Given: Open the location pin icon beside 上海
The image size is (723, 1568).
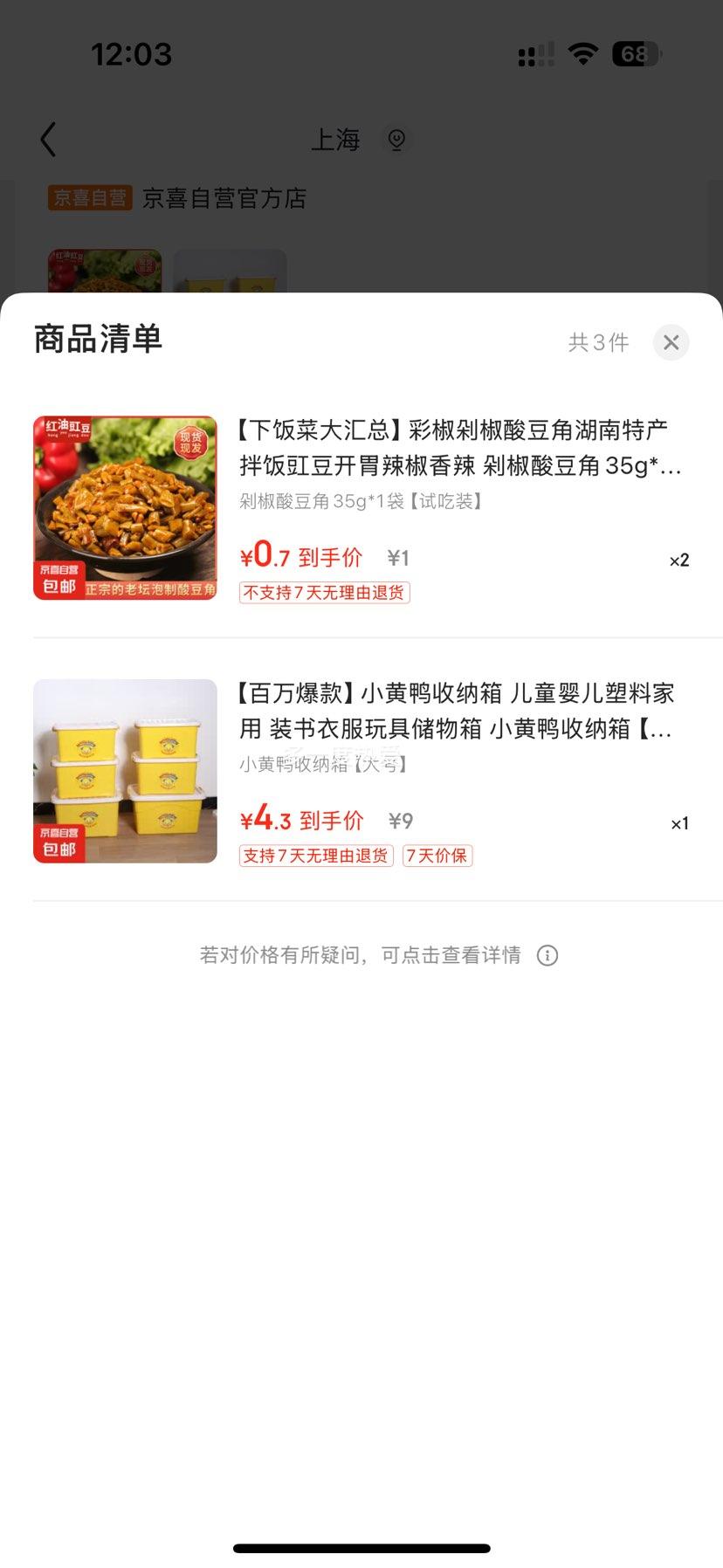Looking at the screenshot, I should (397, 139).
